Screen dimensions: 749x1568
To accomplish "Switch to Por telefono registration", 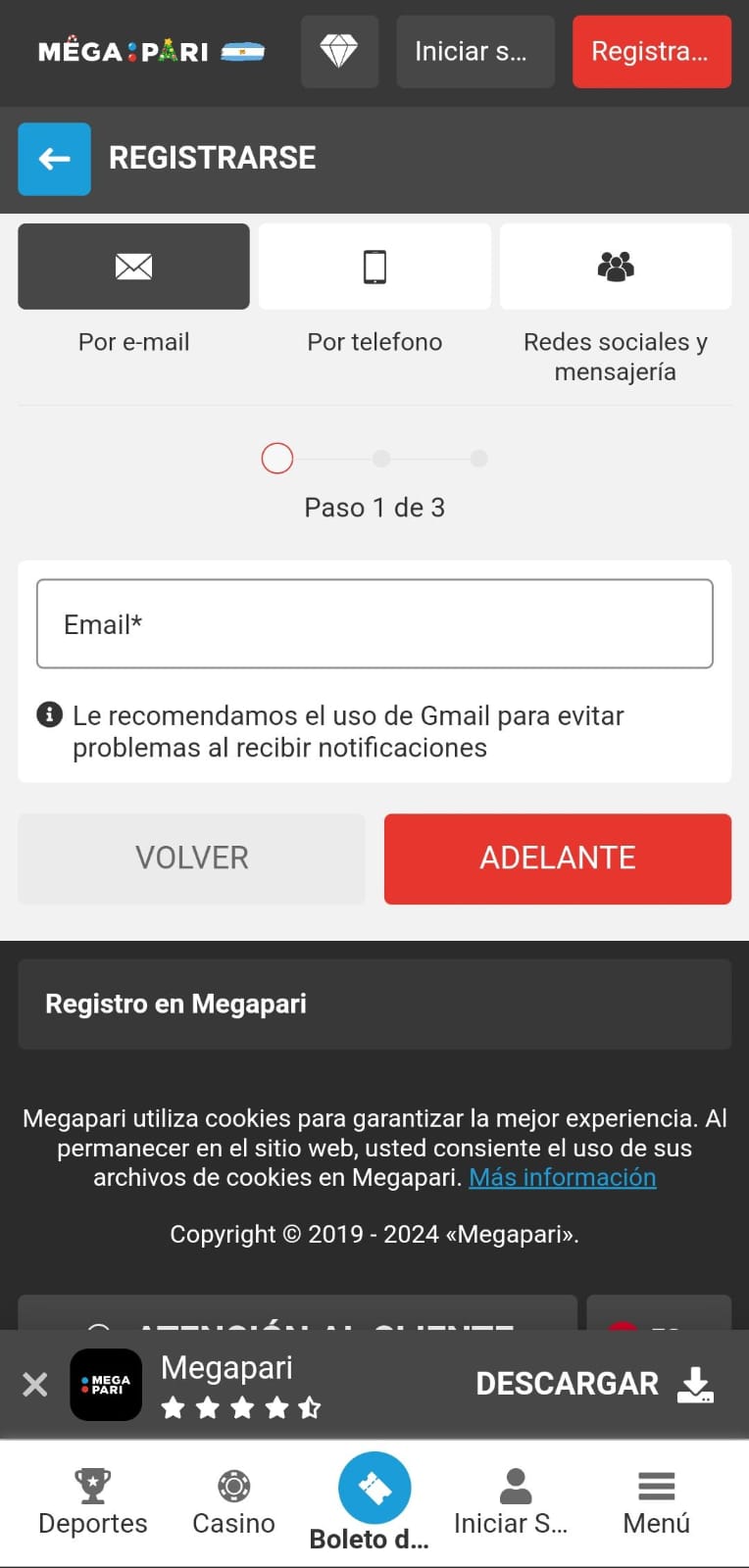I will tap(374, 267).
